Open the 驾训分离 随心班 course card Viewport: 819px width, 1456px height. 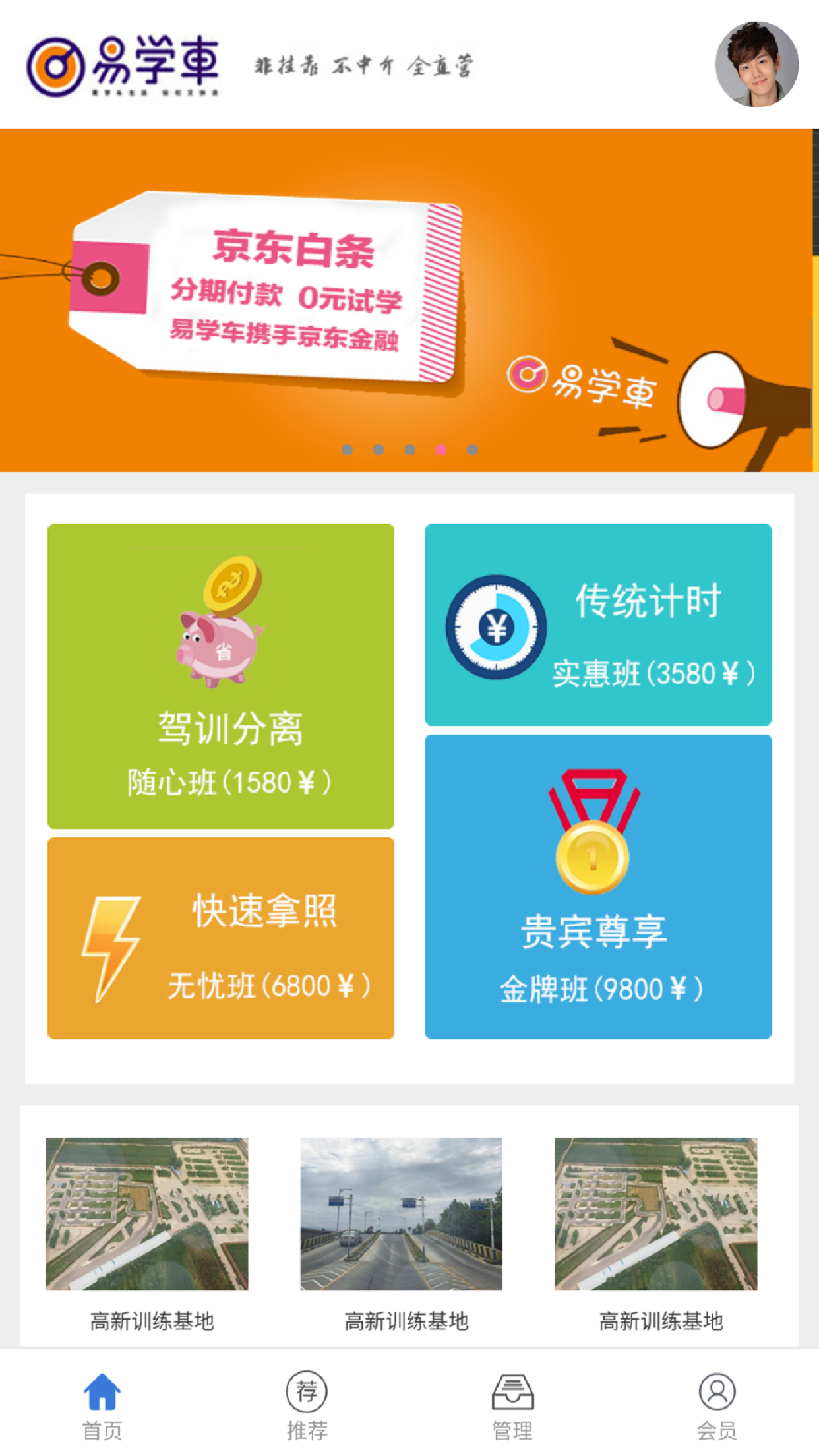coord(221,676)
